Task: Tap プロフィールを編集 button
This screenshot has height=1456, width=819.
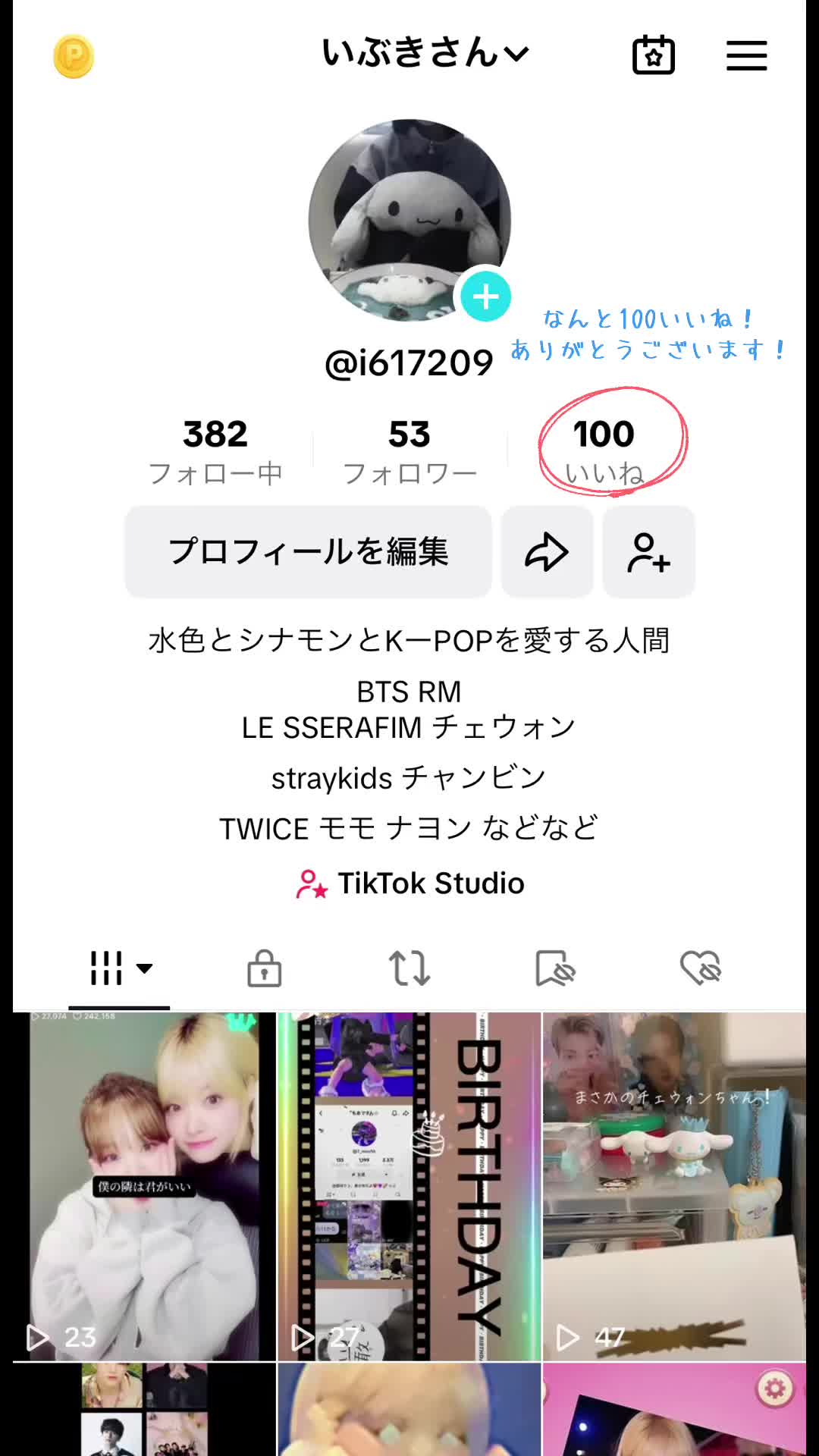Action: (308, 551)
